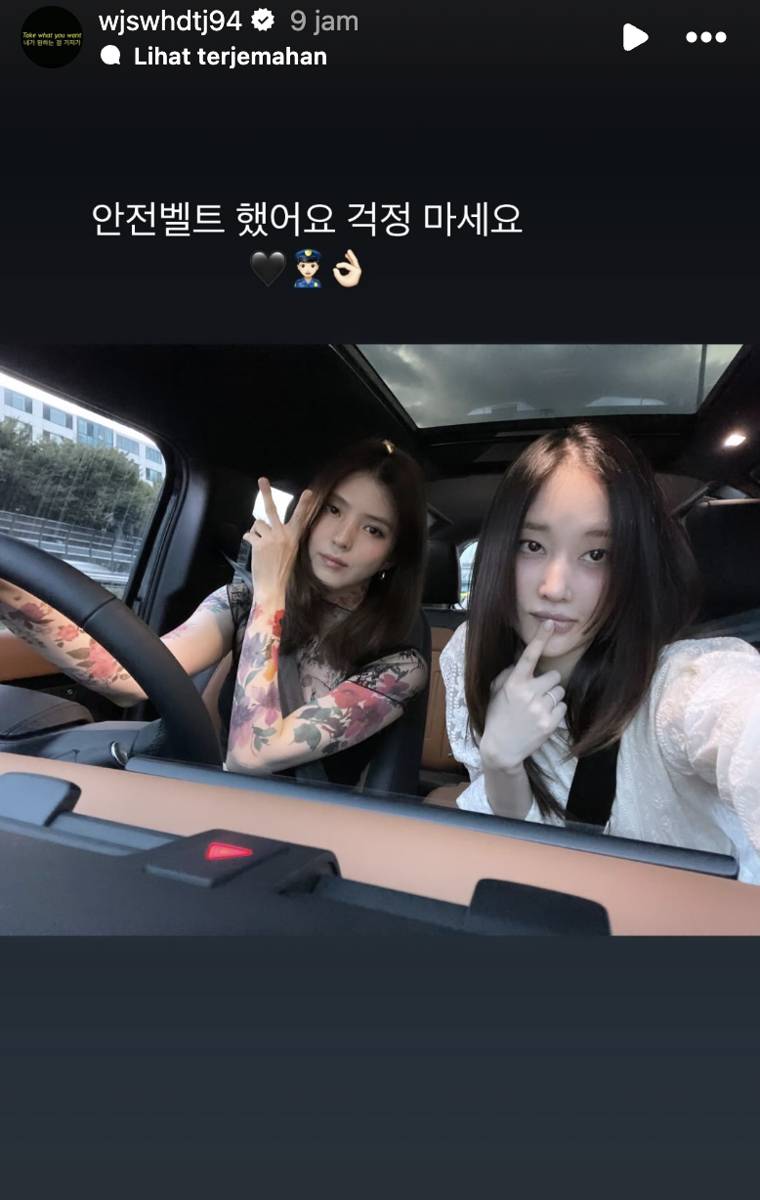Image resolution: width=760 pixels, height=1200 pixels.
Task: Open the three-dot overflow menu
Action: click(x=706, y=37)
